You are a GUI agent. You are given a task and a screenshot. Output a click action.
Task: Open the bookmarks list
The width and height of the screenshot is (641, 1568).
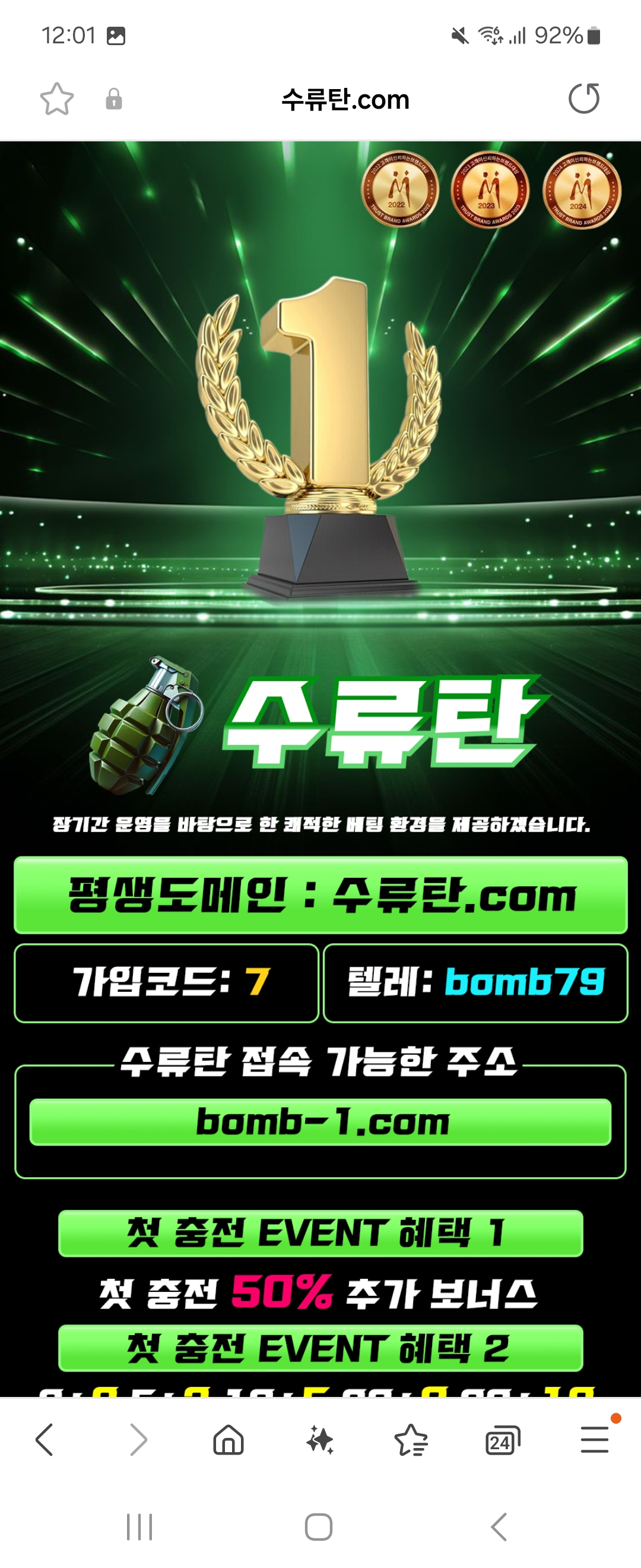coord(411,1440)
